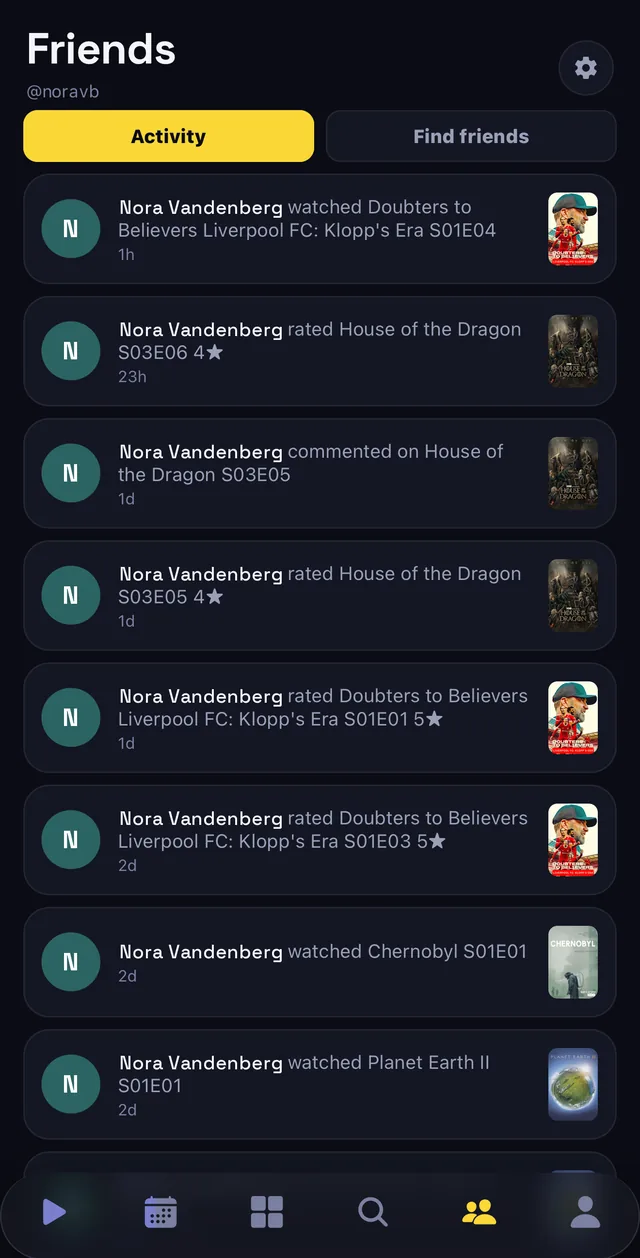Open the Klopp's Era S01E01 5-star rating
640x1258 pixels.
[320, 717]
